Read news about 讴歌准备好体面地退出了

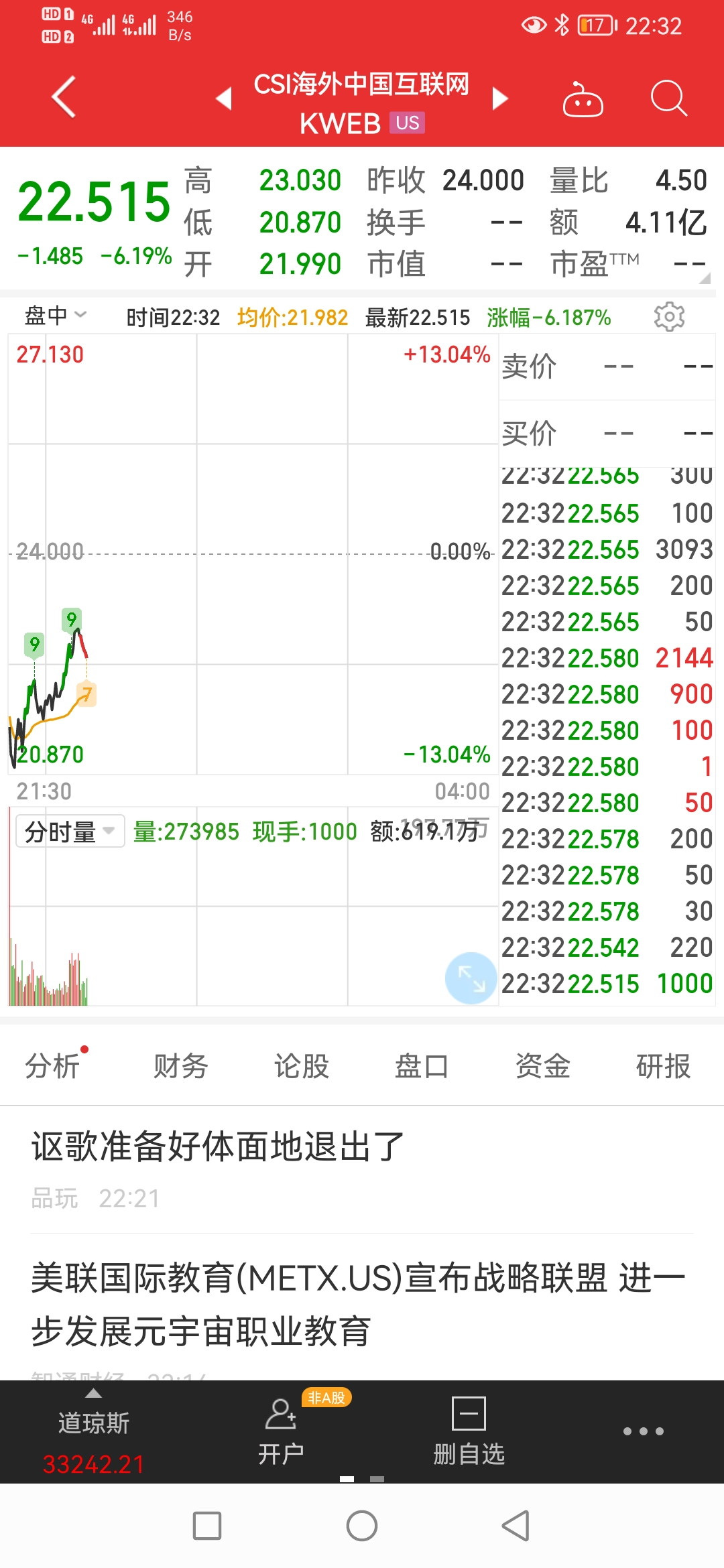(218, 1147)
